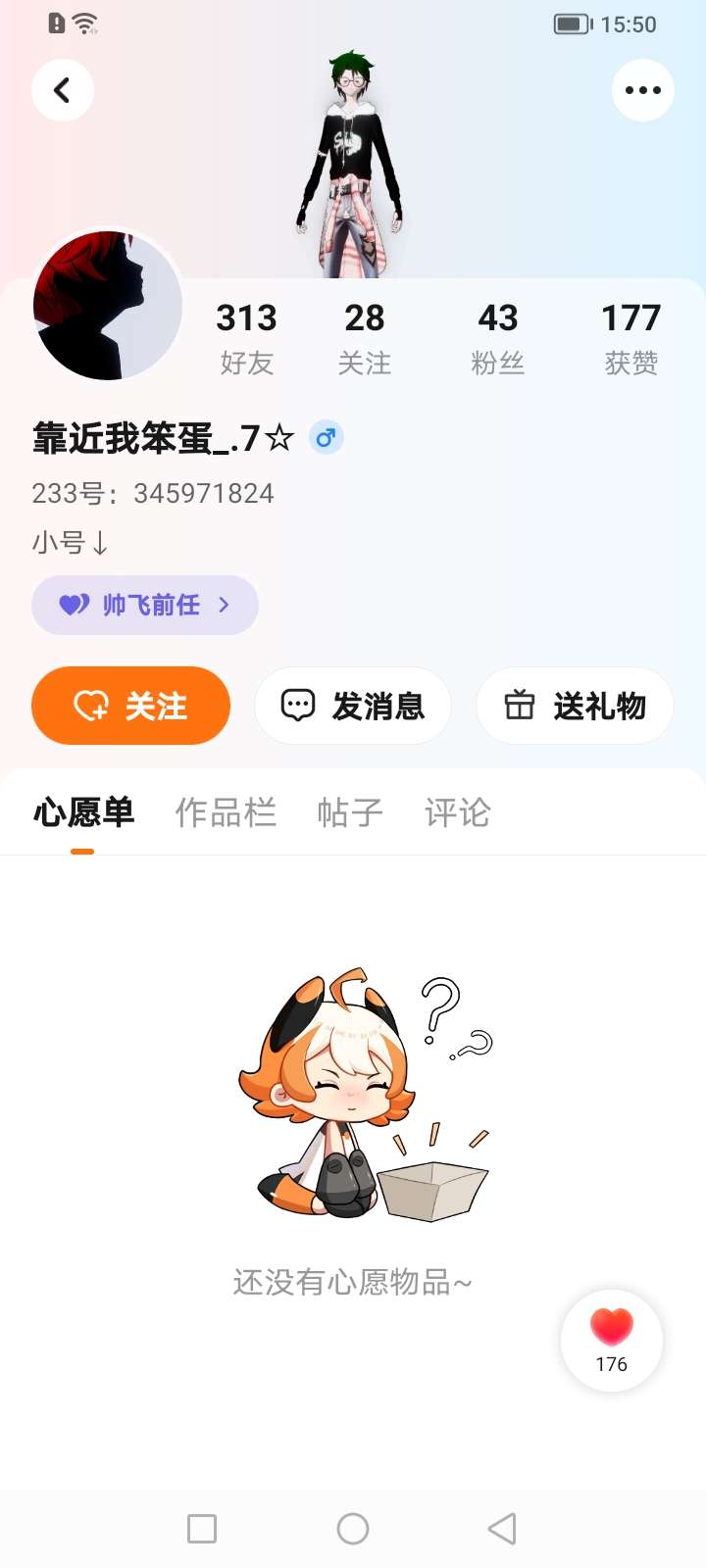Open the 28 关注 following list
Image resolution: width=706 pixels, height=1568 pixels.
click(x=364, y=338)
